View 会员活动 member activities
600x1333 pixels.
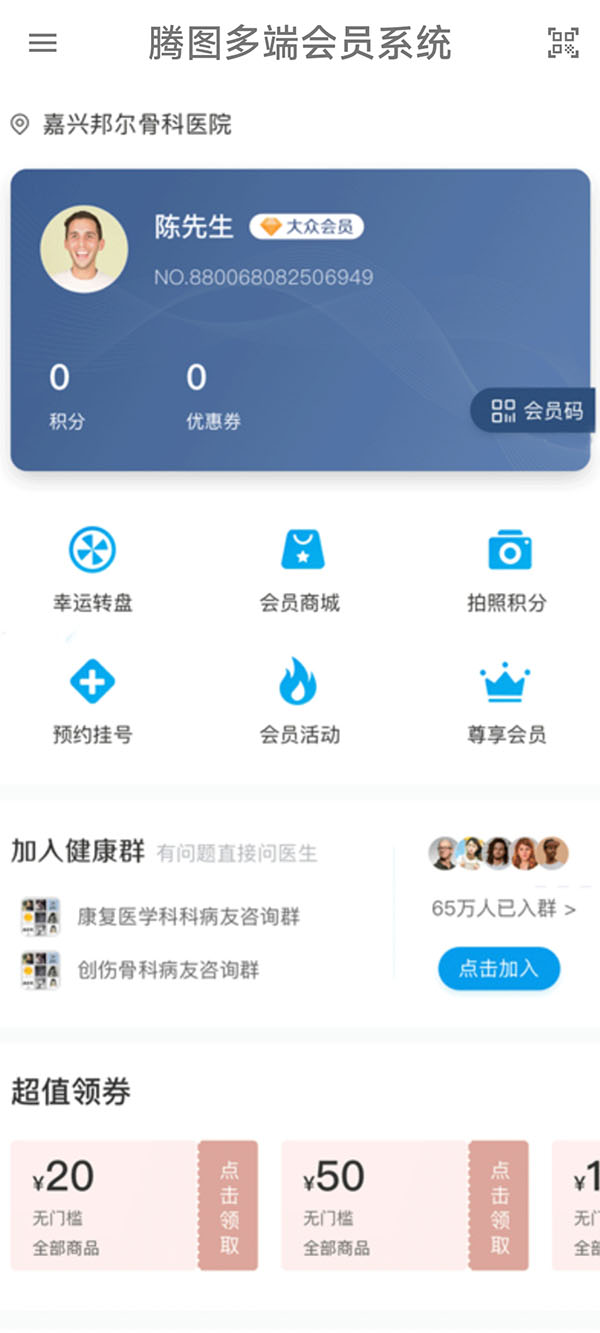click(x=300, y=700)
